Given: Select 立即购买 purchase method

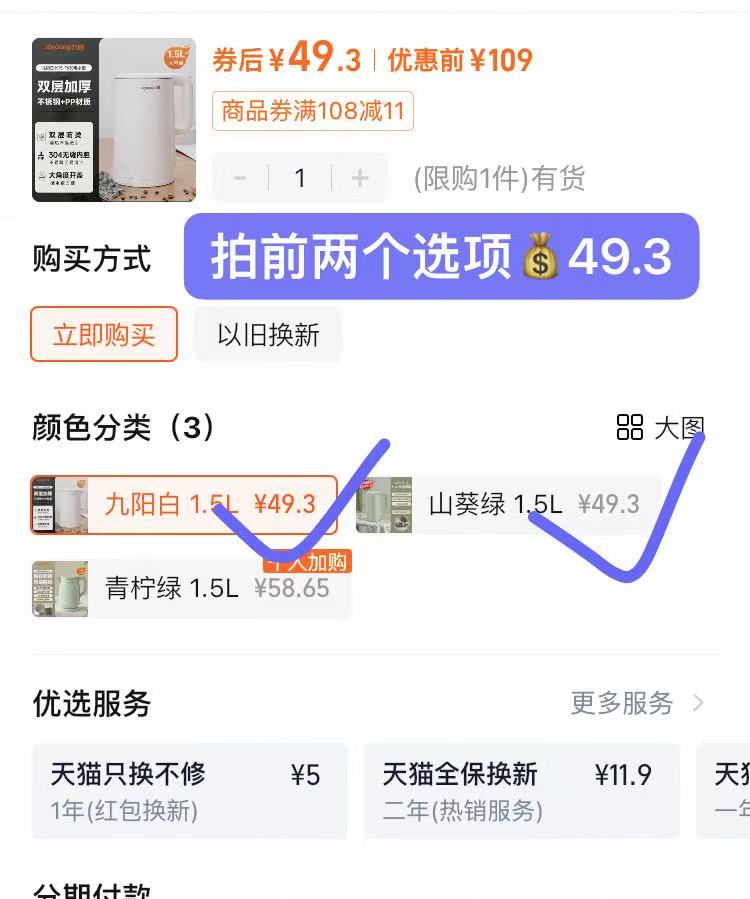Looking at the screenshot, I should 104,334.
